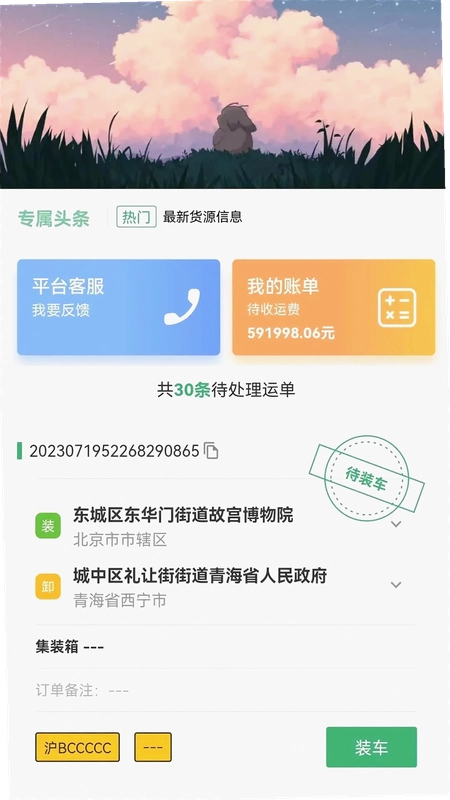Open the 平台客服 feedback card
This screenshot has height=800, width=450.
(118, 307)
